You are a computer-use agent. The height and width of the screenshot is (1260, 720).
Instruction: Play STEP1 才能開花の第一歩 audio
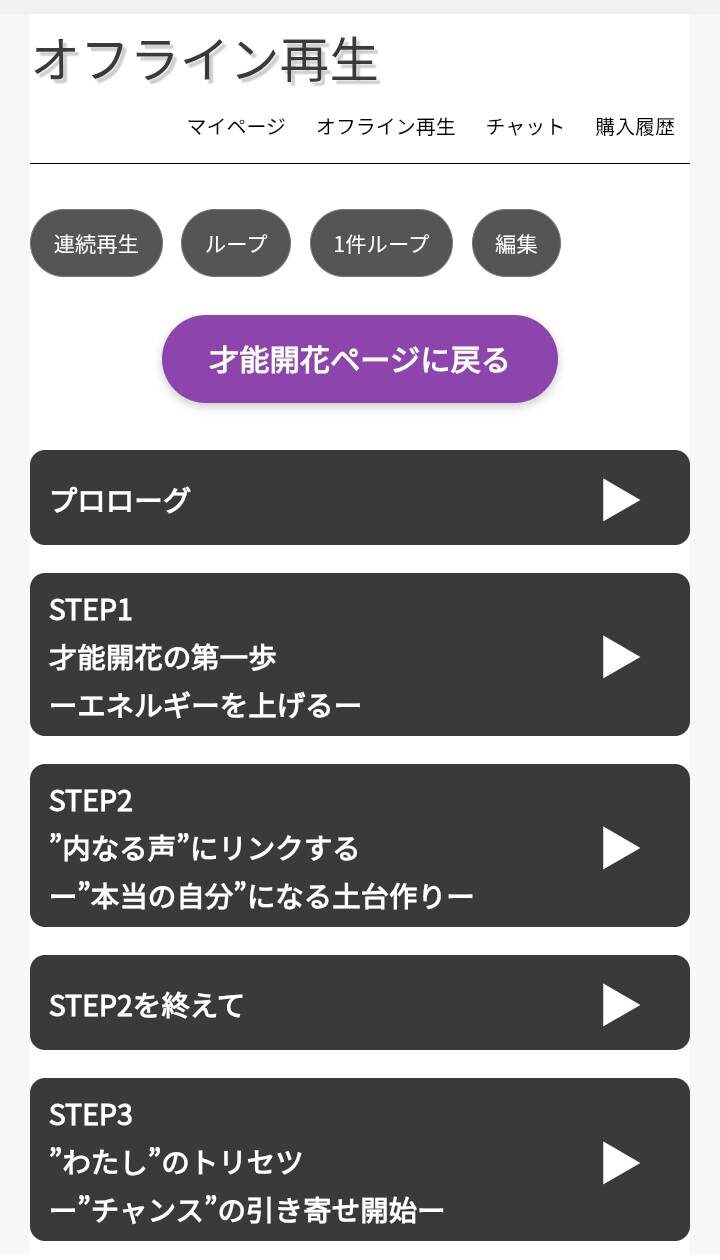[x=620, y=656]
